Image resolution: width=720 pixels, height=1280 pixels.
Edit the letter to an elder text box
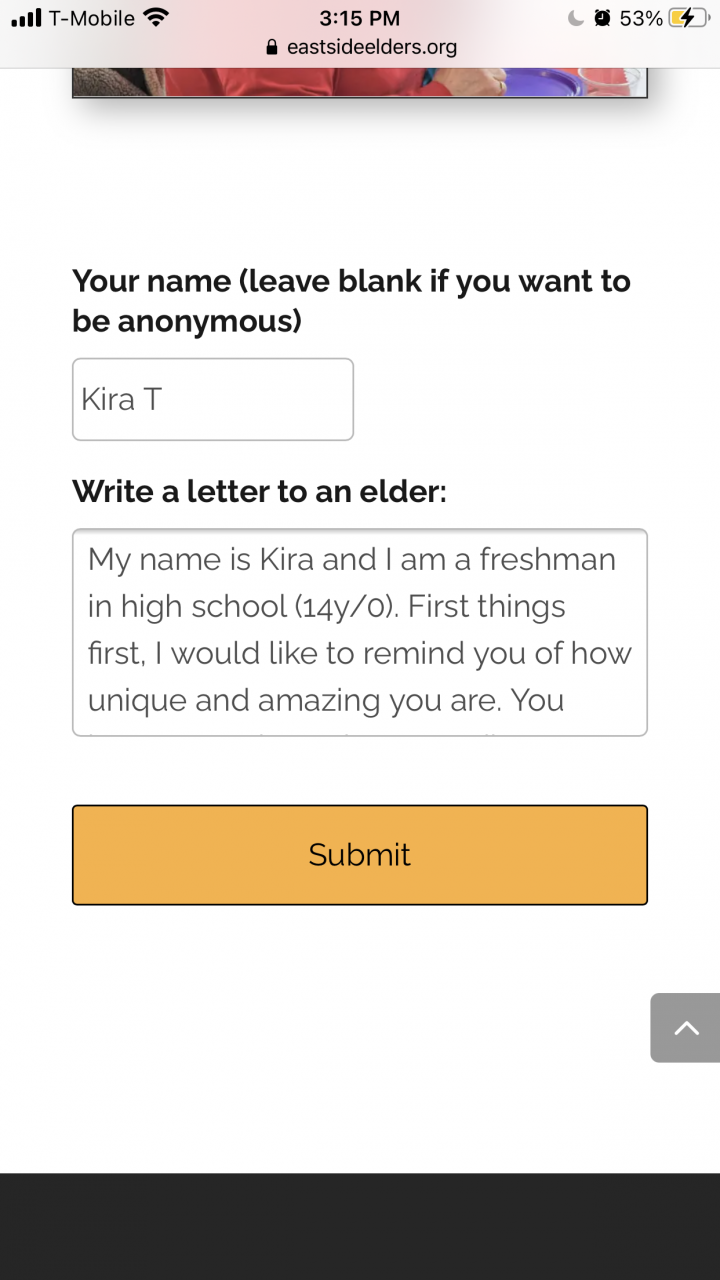[359, 632]
